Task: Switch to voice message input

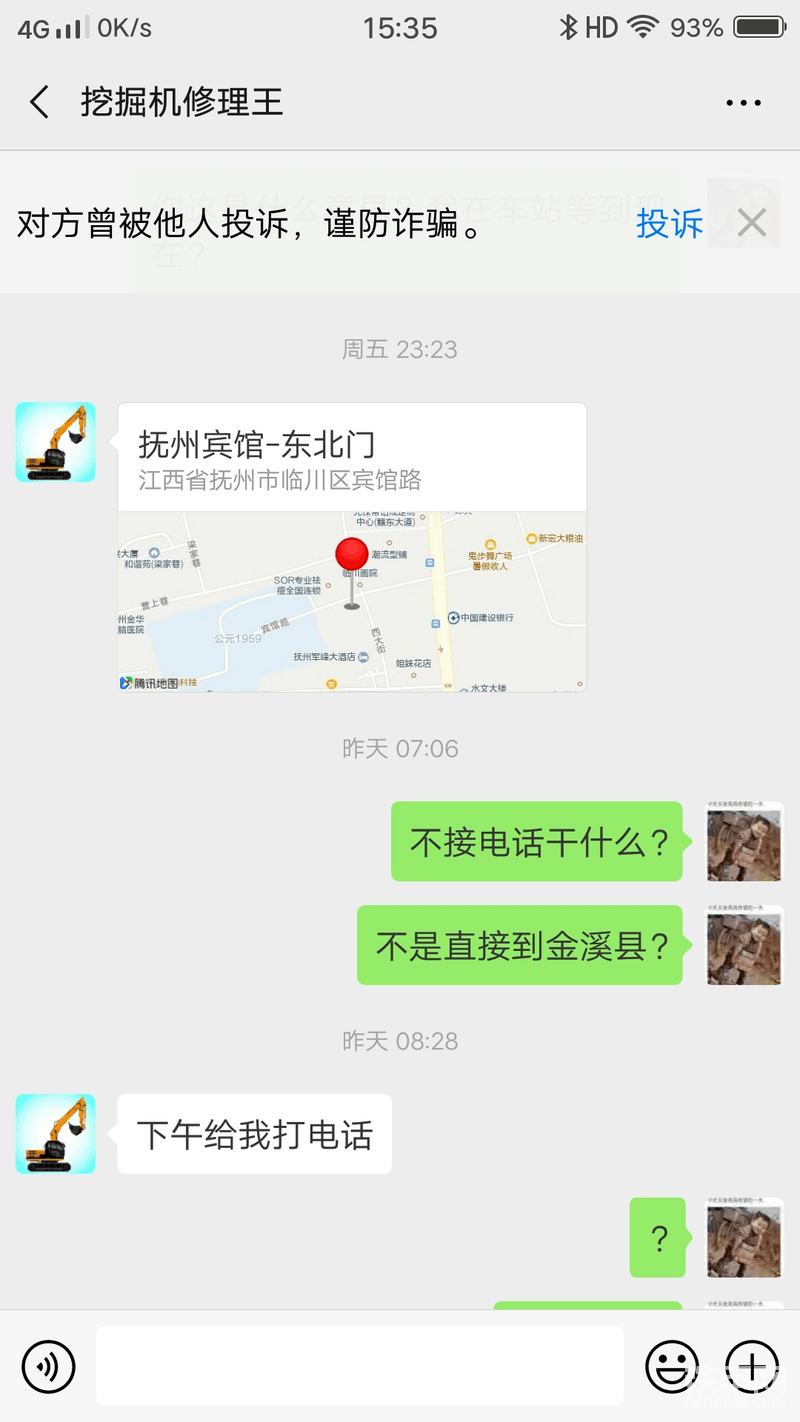Action: point(49,1366)
